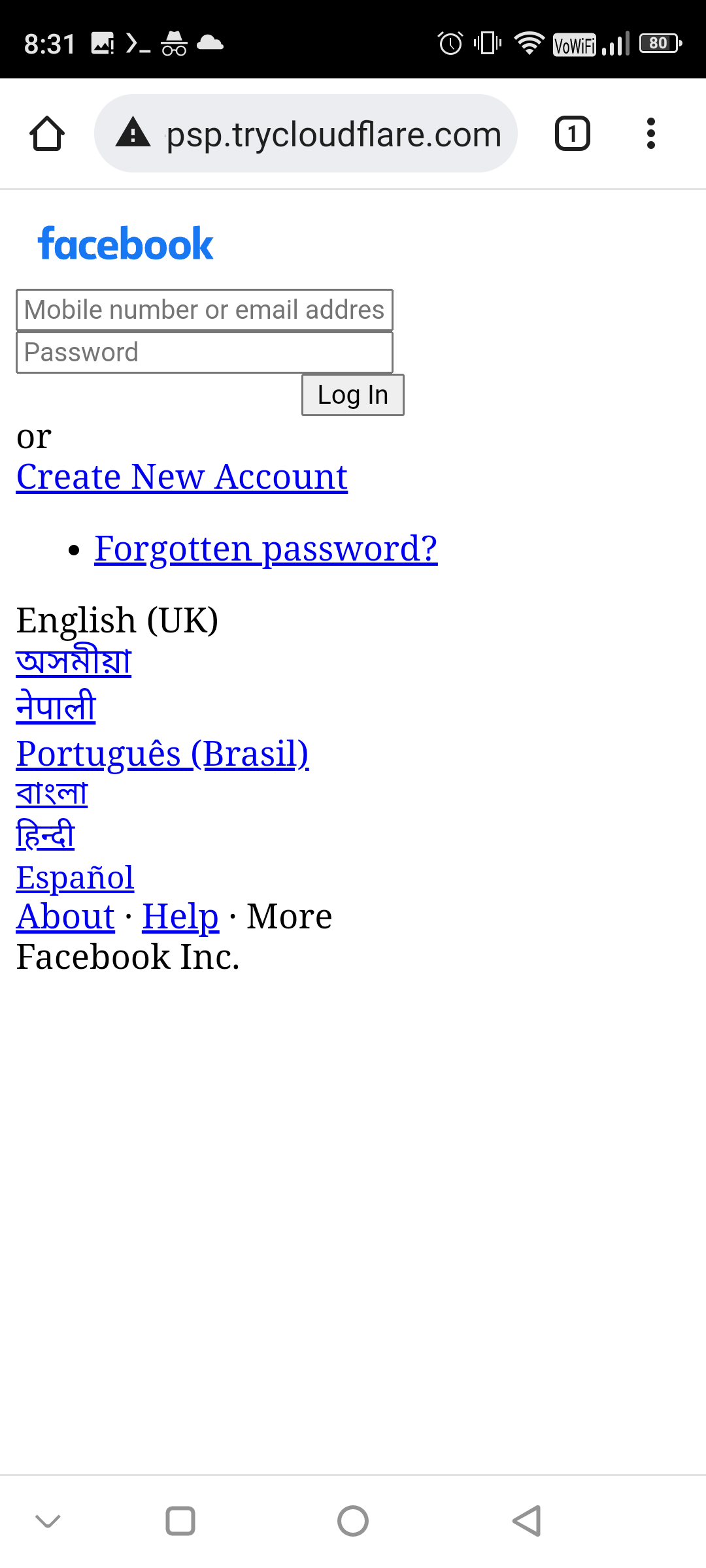Viewport: 706px width, 1568px height.
Task: Open the Chrome home icon
Action: (x=47, y=133)
